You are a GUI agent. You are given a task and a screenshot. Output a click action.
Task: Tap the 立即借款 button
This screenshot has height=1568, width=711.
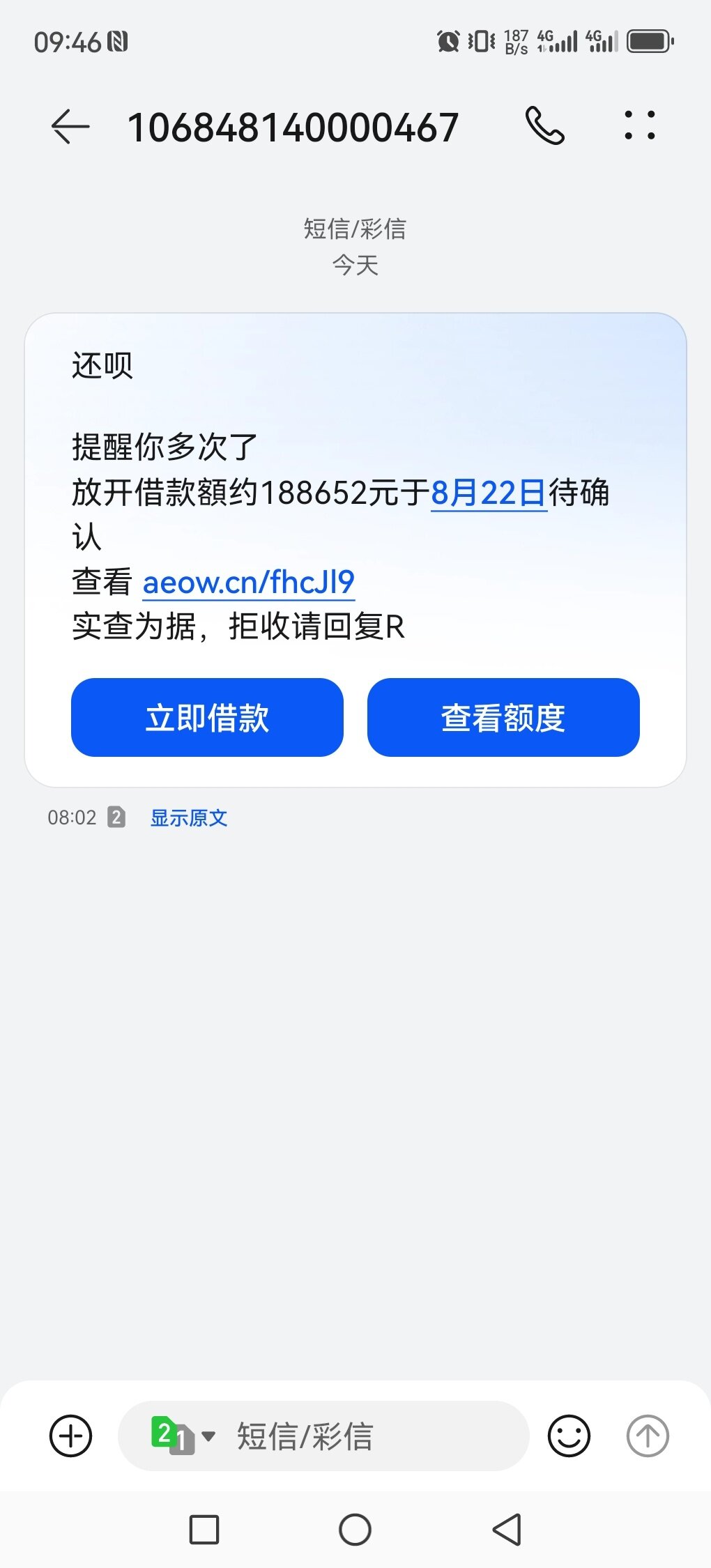(x=207, y=717)
